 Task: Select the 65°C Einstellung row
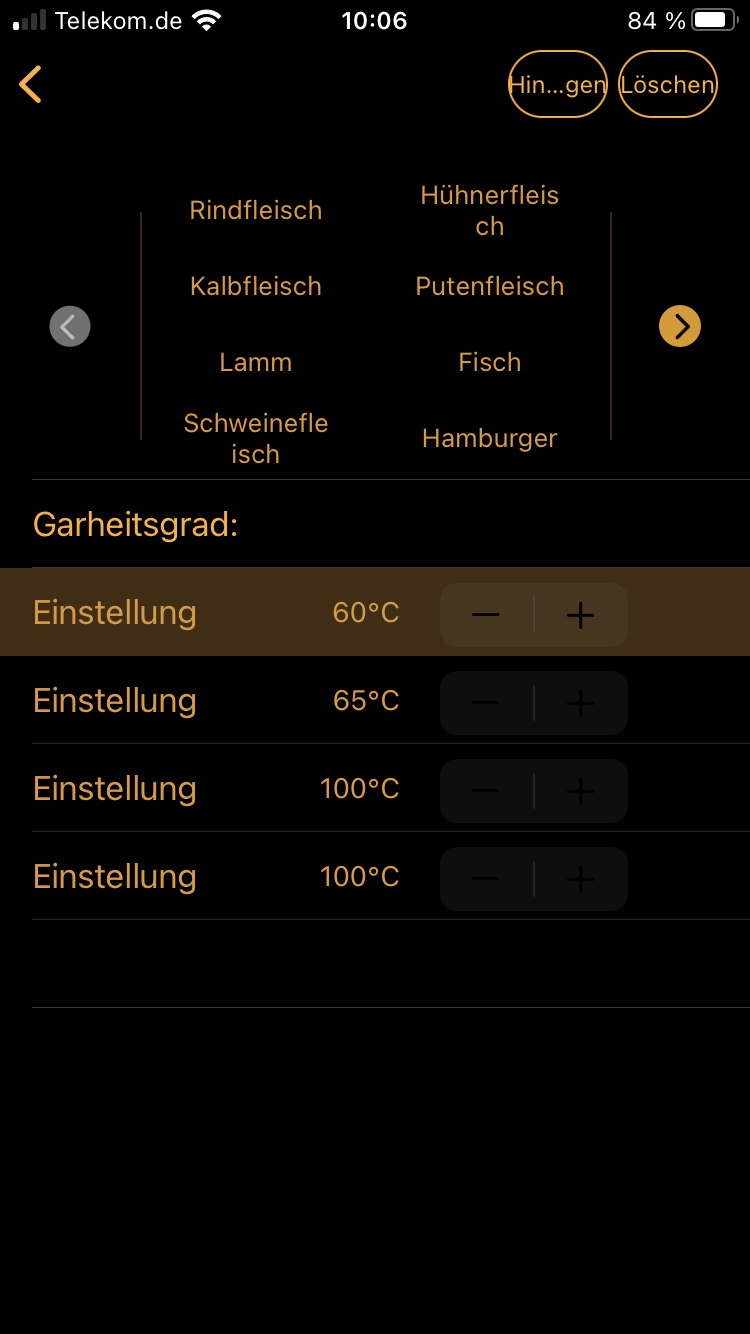(200, 700)
